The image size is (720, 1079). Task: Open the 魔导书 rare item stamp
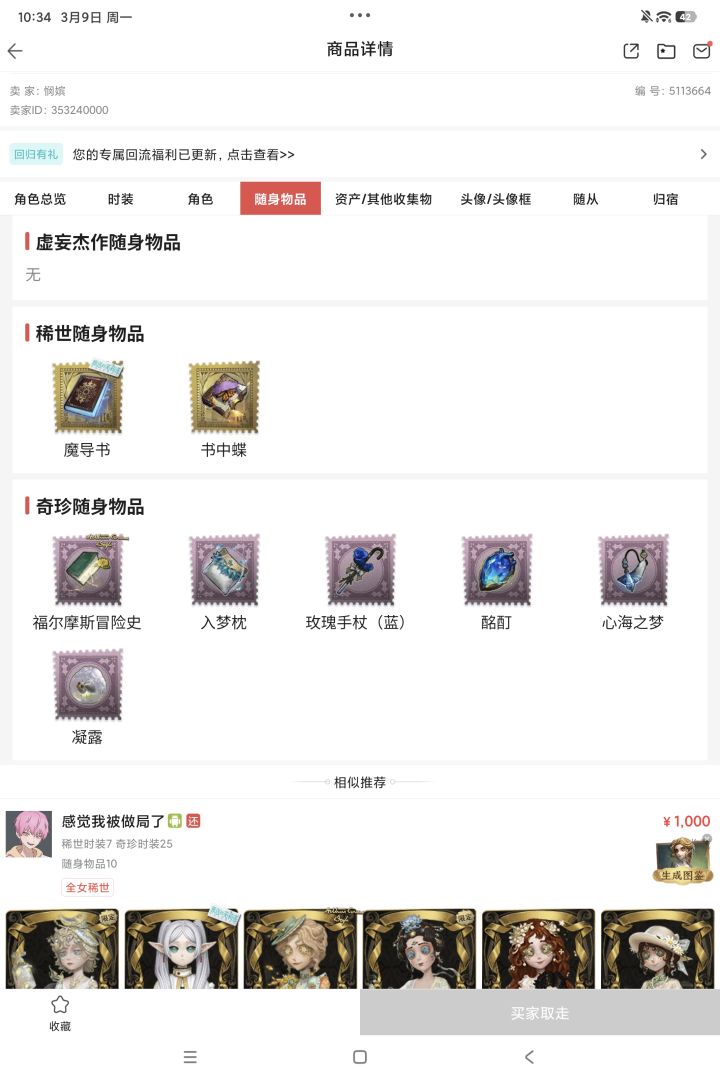click(x=87, y=397)
